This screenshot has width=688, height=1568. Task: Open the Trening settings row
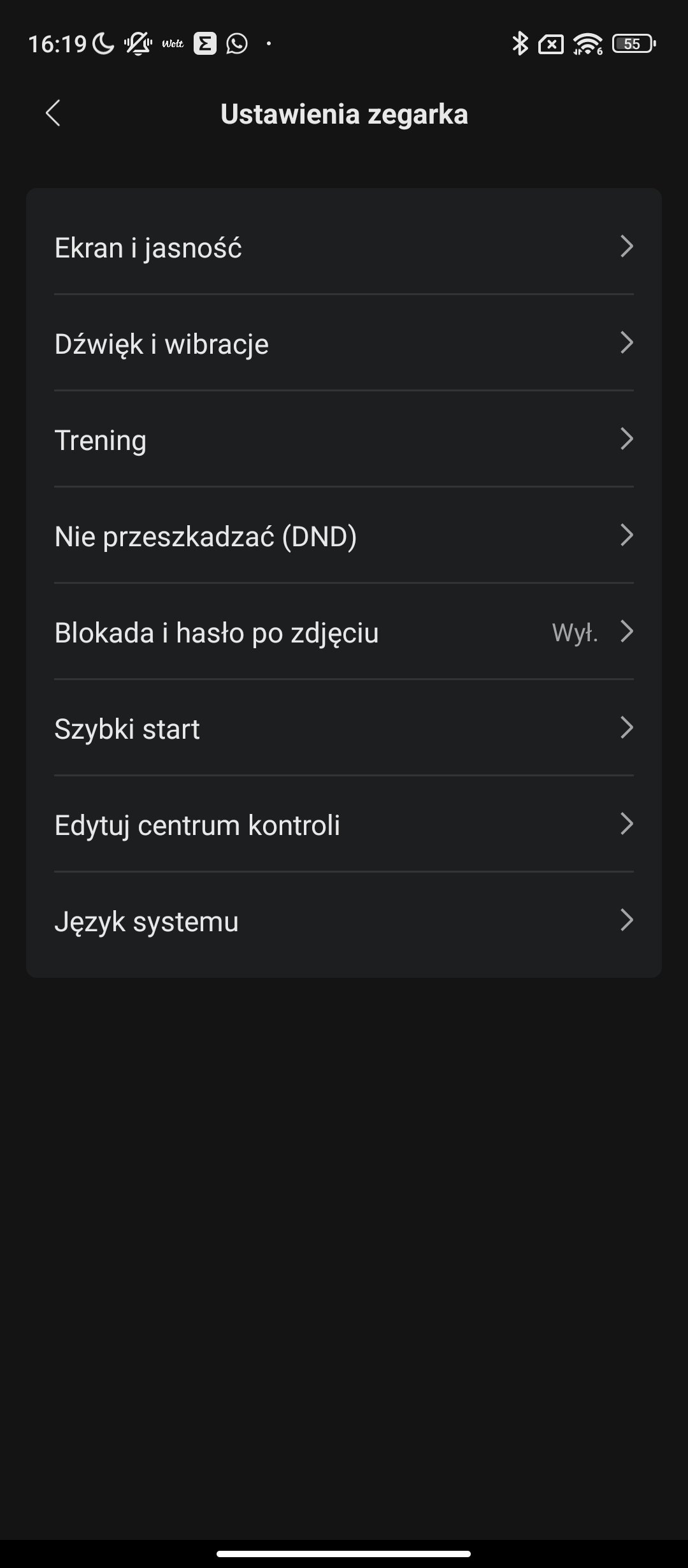344,439
